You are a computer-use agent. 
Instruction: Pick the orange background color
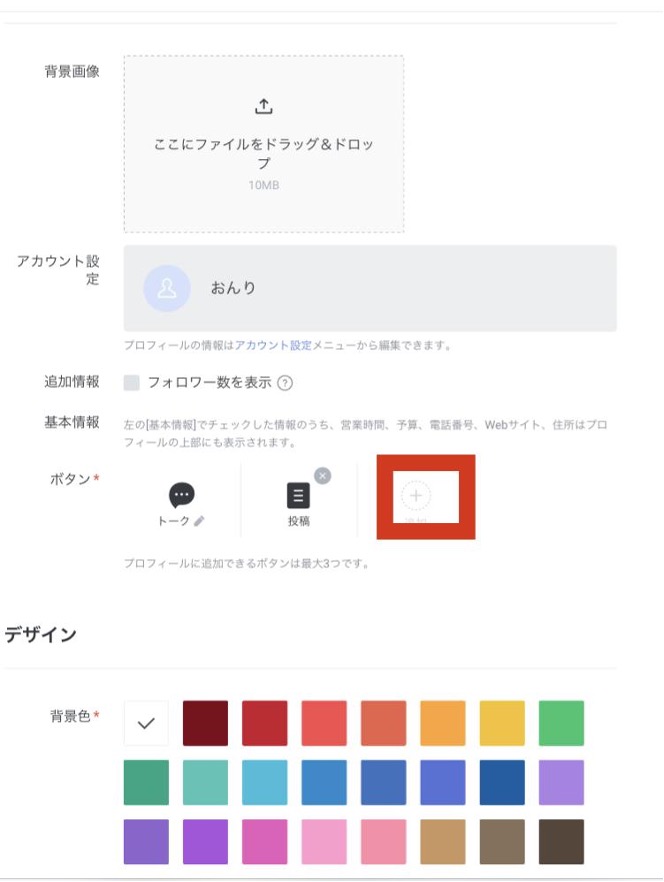coord(443,723)
